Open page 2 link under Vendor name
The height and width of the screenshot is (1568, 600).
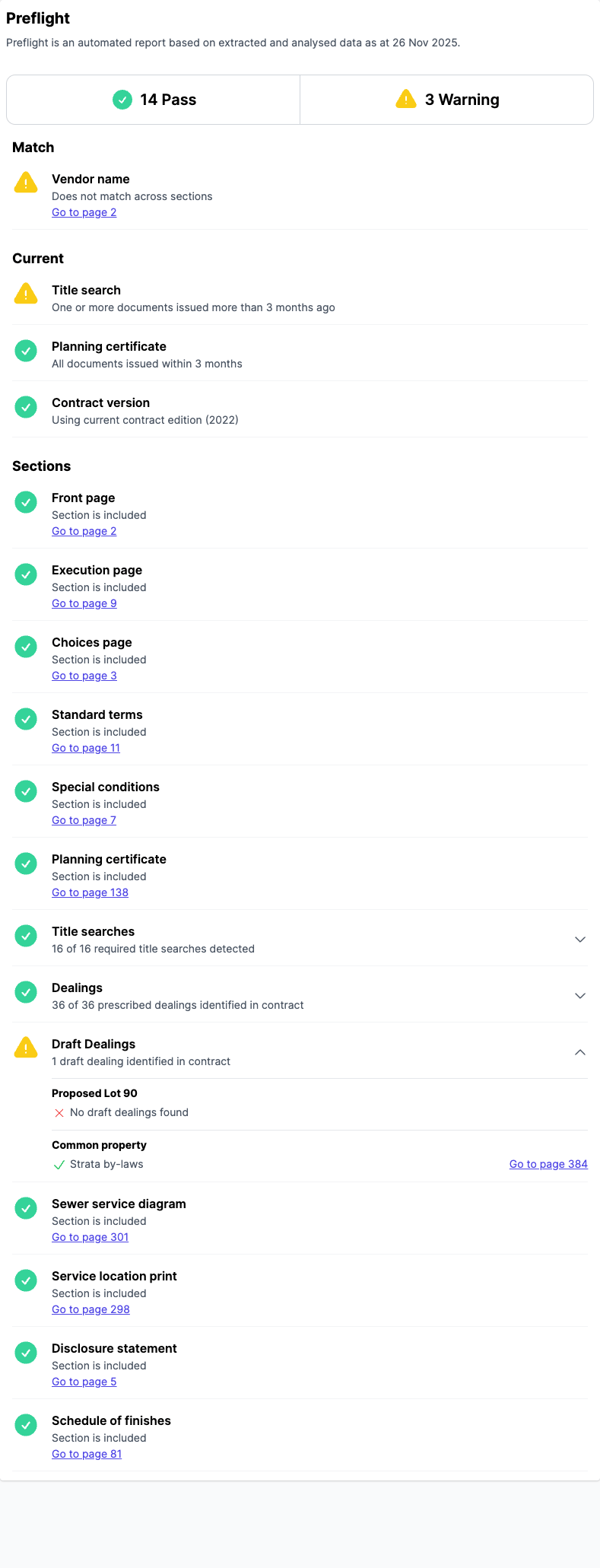pyautogui.click(x=84, y=212)
